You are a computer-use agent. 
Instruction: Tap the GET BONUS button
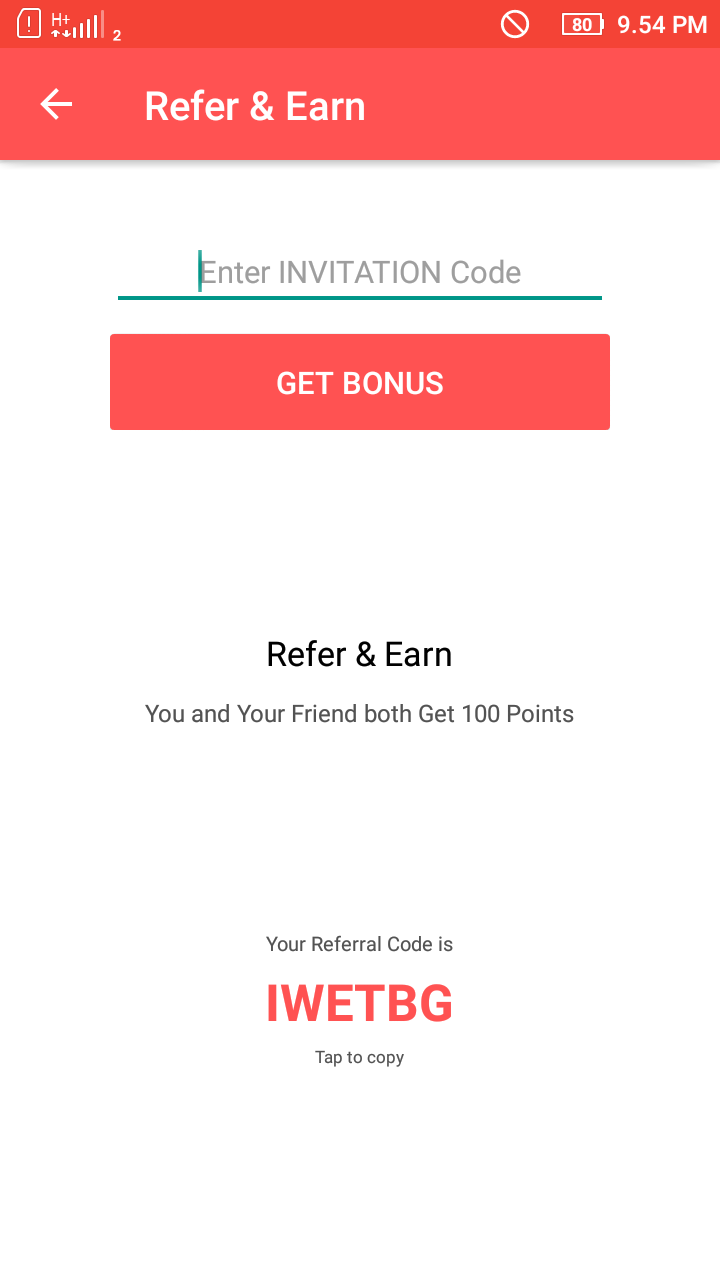tap(360, 383)
